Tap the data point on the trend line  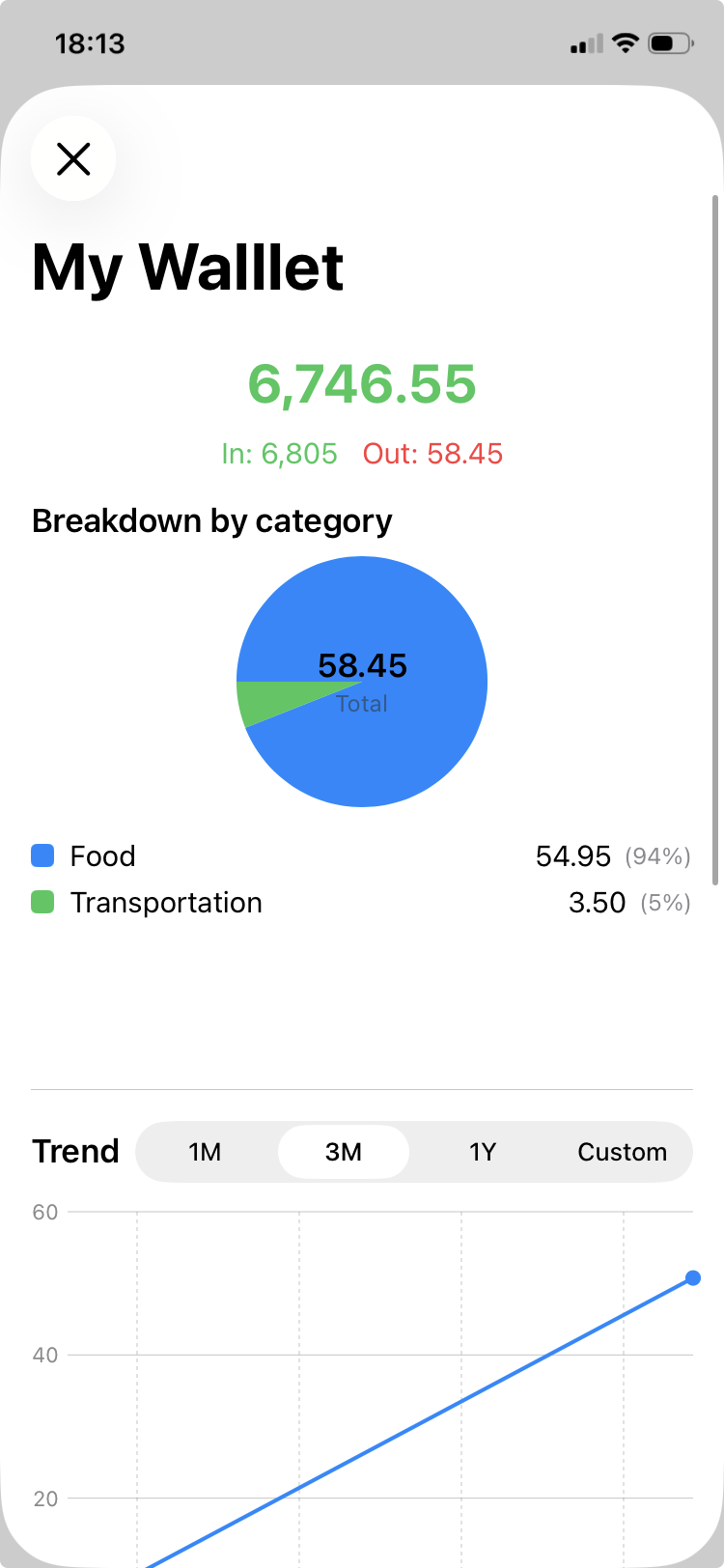click(693, 1277)
